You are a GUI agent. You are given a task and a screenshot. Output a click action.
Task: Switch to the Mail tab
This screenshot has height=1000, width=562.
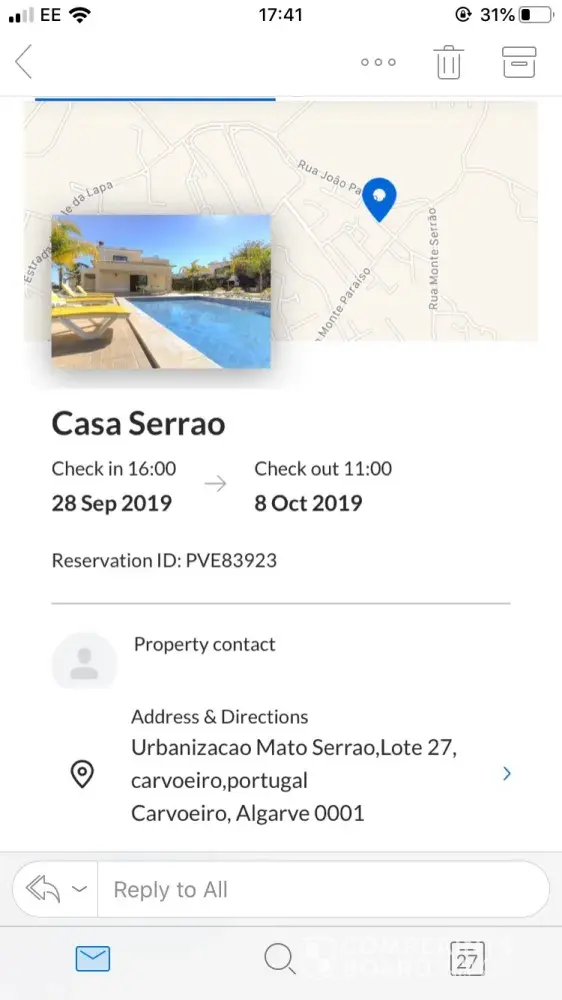point(93,959)
